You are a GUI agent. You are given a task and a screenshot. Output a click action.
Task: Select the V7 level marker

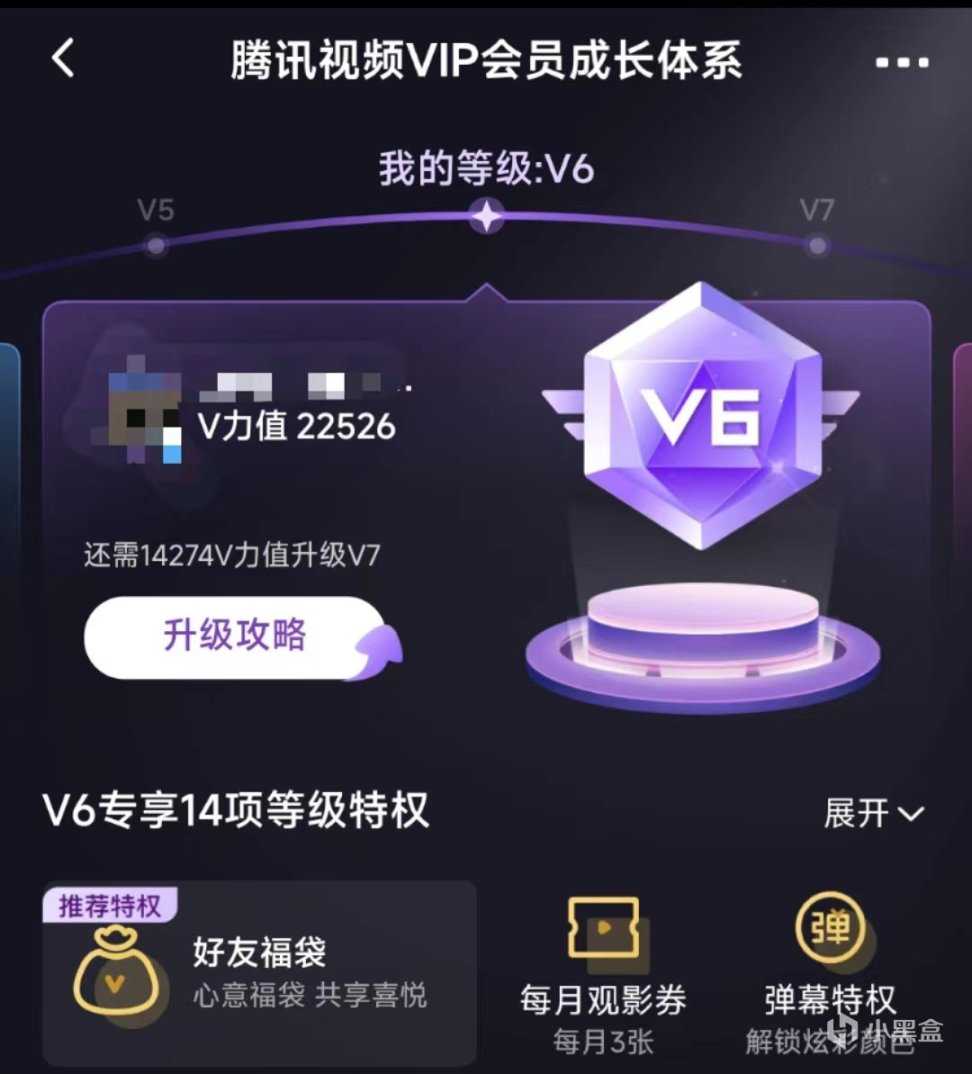click(x=817, y=243)
